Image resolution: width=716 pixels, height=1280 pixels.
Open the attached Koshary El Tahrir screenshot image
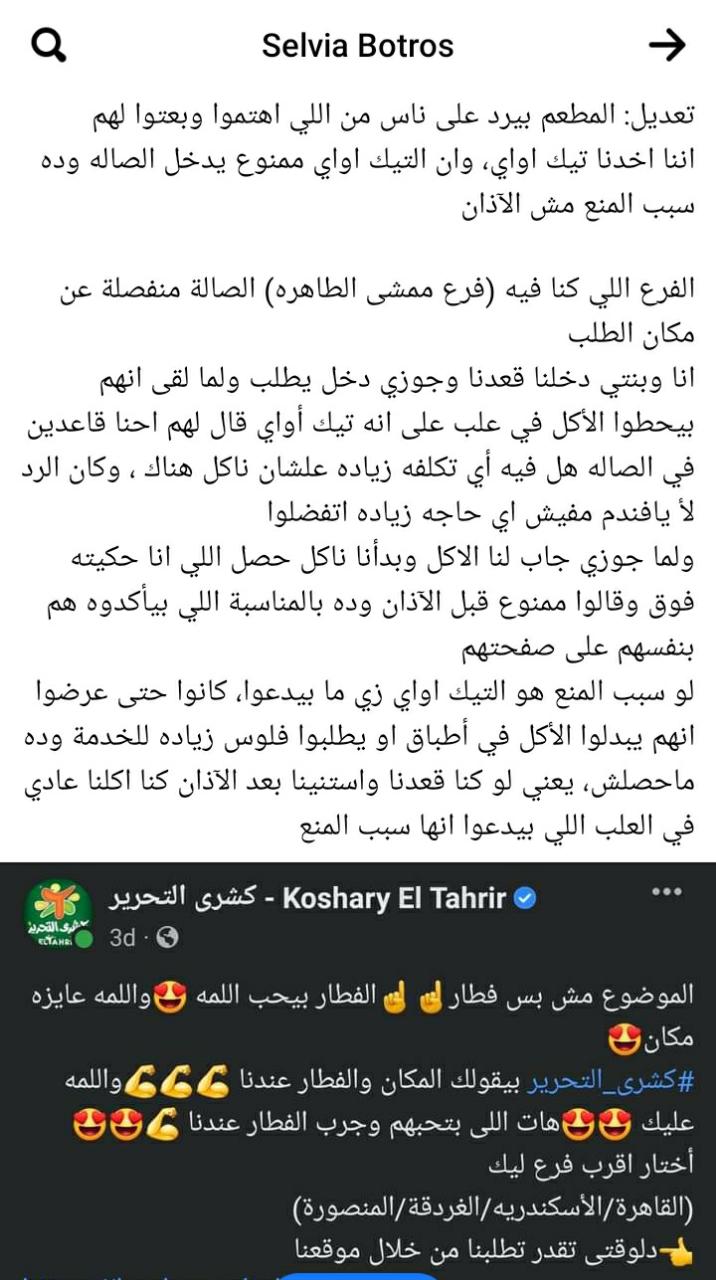coord(358,1070)
